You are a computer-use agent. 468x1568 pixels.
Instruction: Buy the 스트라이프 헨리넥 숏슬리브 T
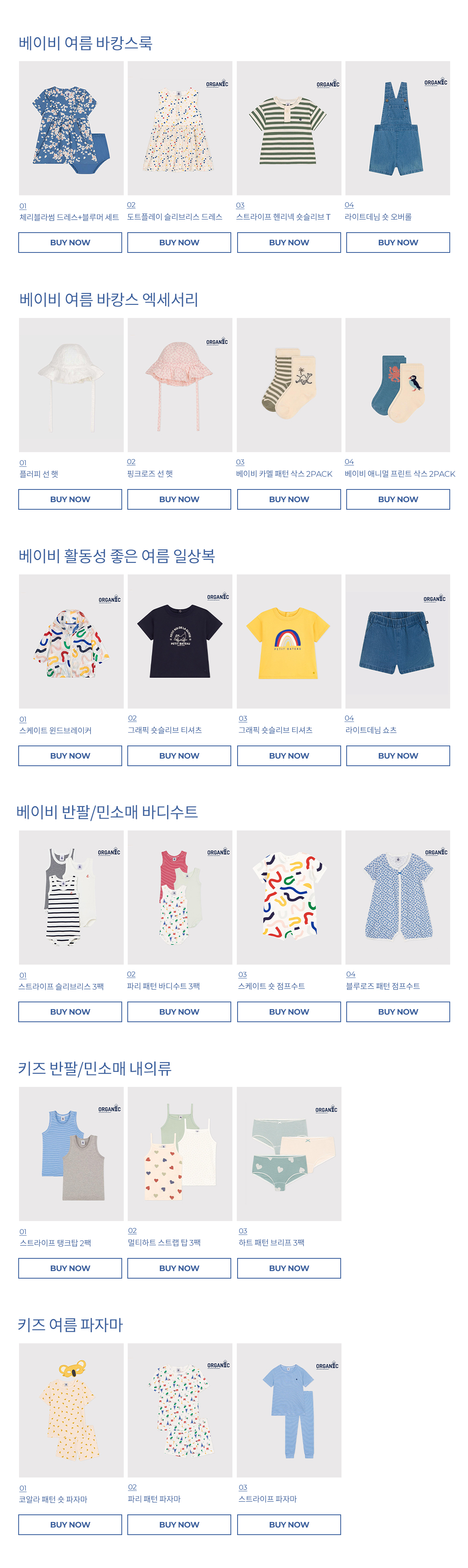click(289, 242)
